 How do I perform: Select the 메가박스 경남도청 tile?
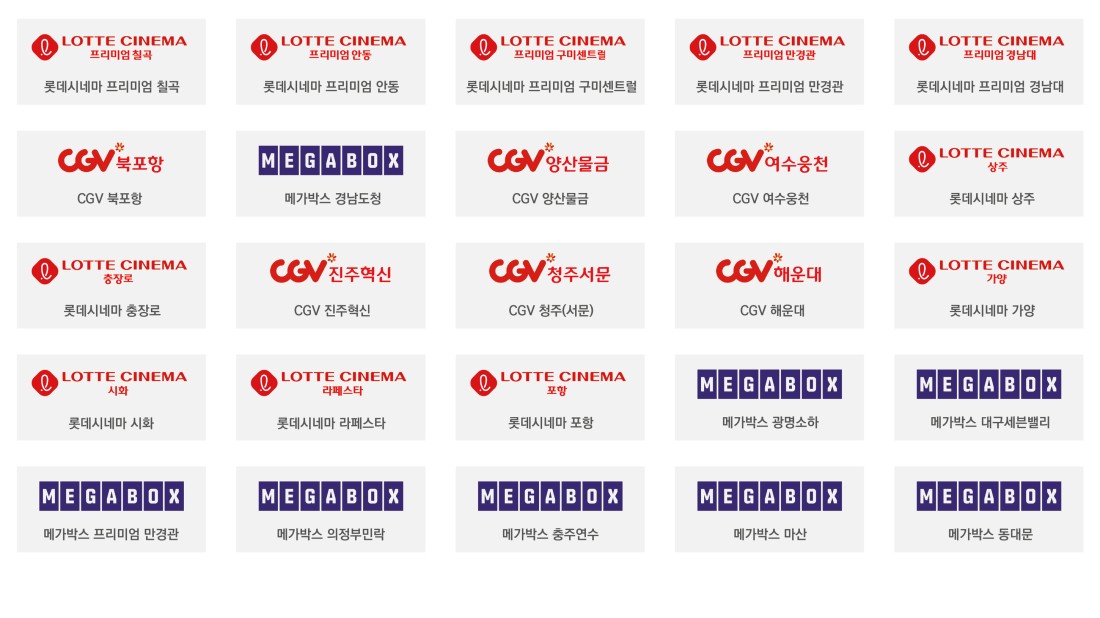[x=330, y=174]
